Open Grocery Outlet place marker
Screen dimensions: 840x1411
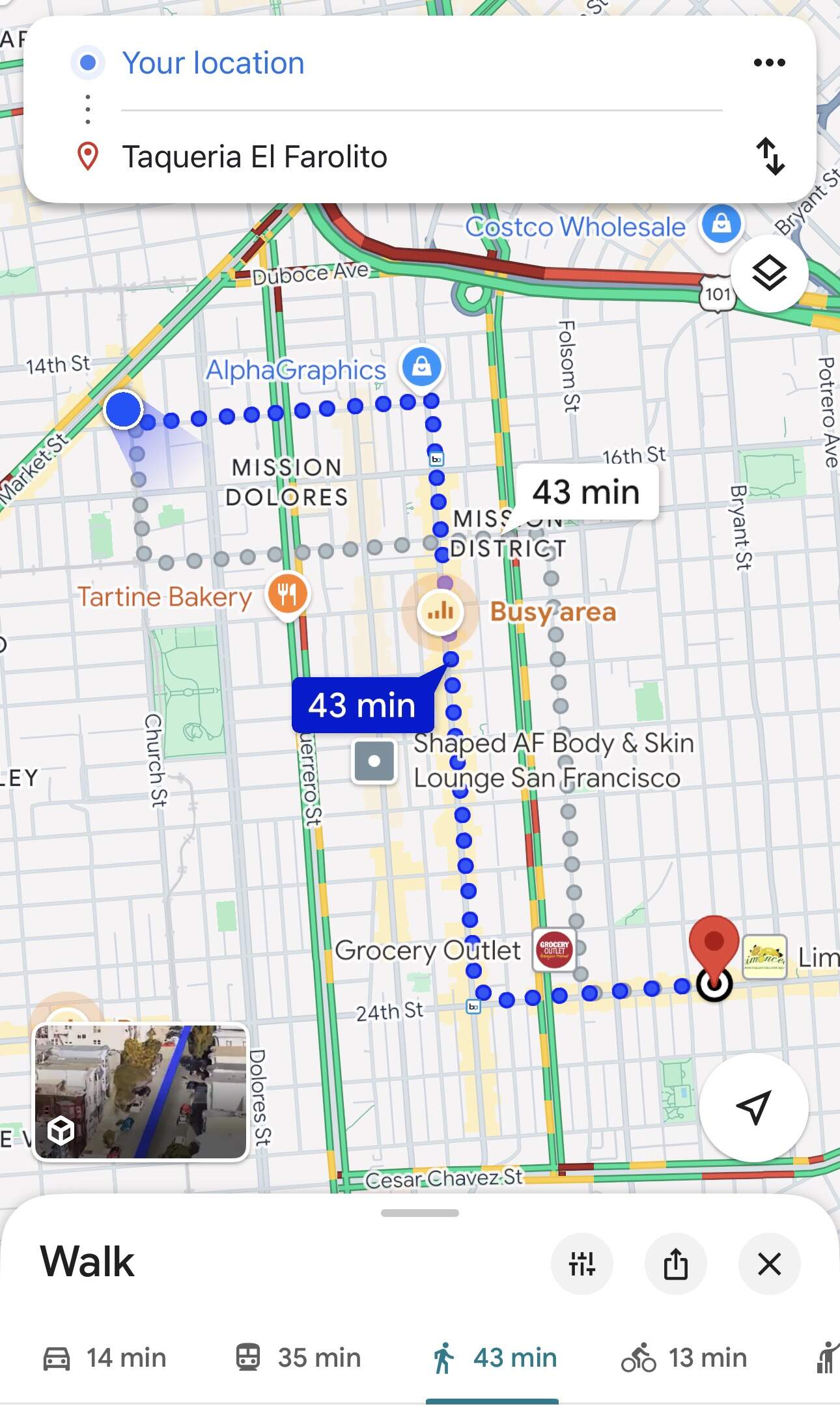553,949
